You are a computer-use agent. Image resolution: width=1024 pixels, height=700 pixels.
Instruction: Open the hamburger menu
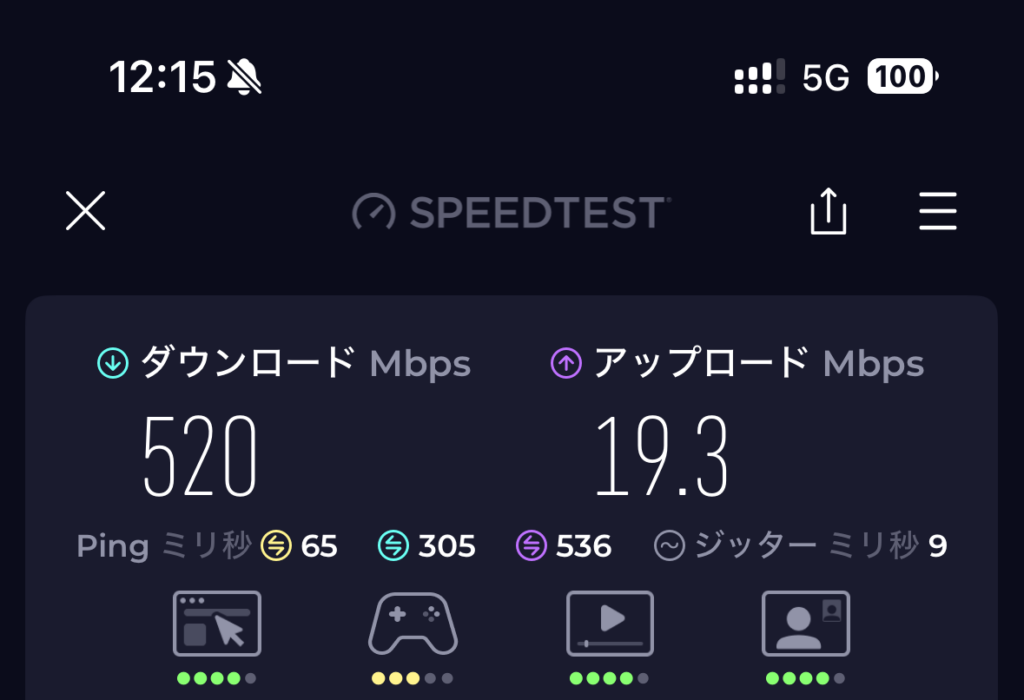pos(938,211)
